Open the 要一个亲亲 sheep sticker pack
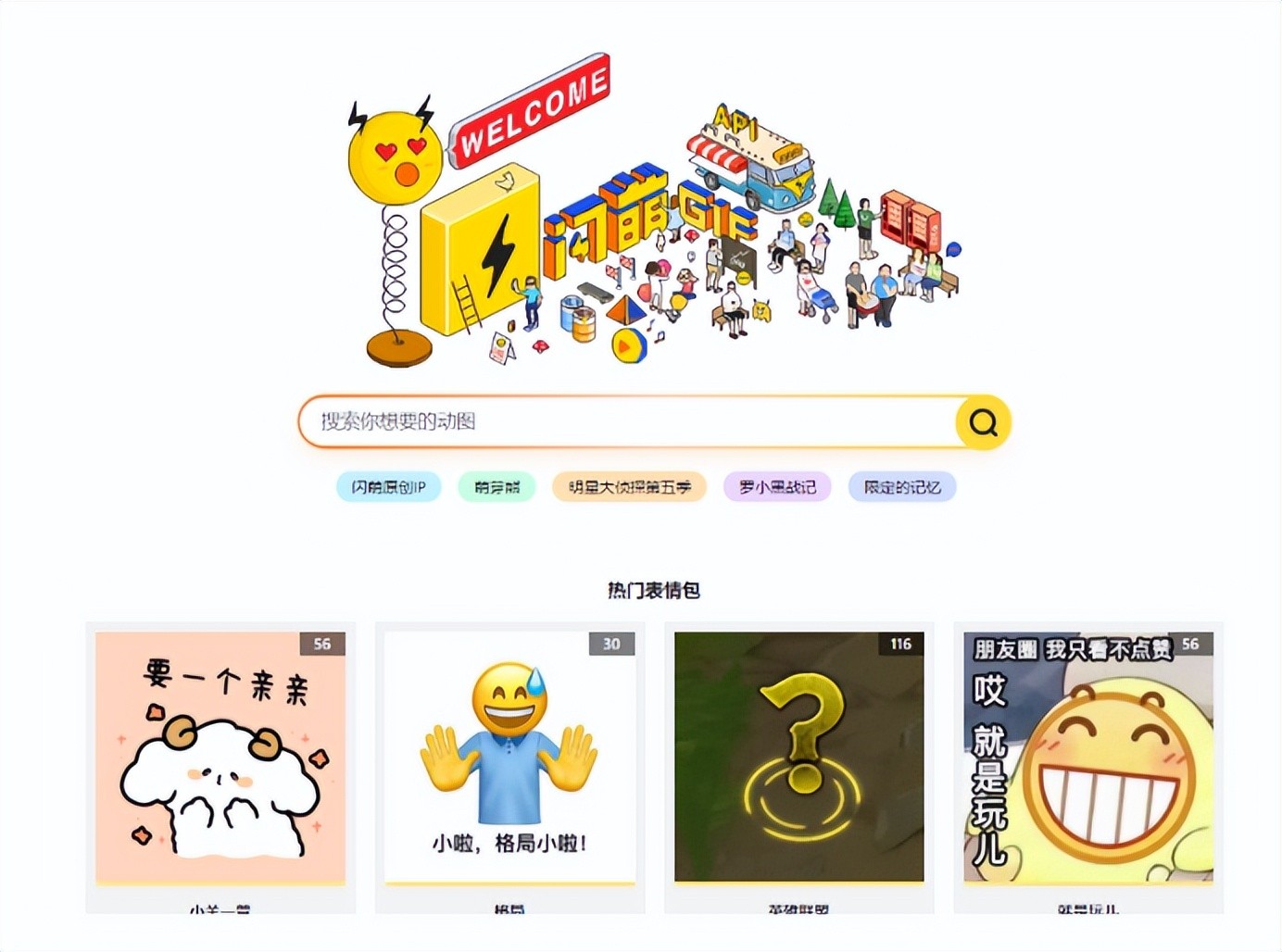Viewport: 1282px width, 952px height. coord(220,758)
